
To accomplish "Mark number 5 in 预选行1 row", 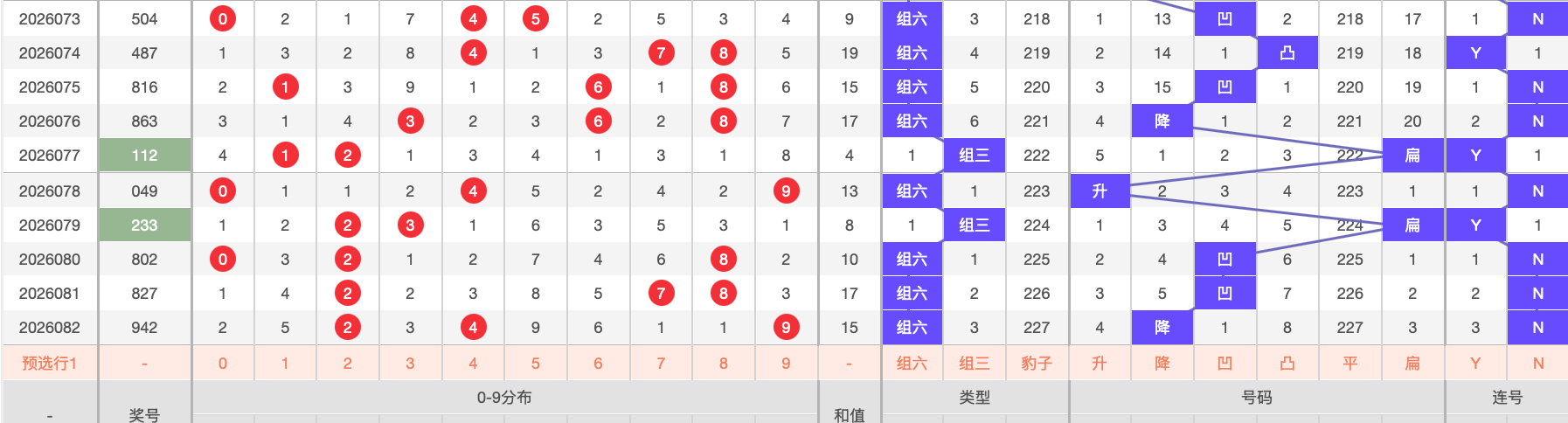I will [x=536, y=364].
